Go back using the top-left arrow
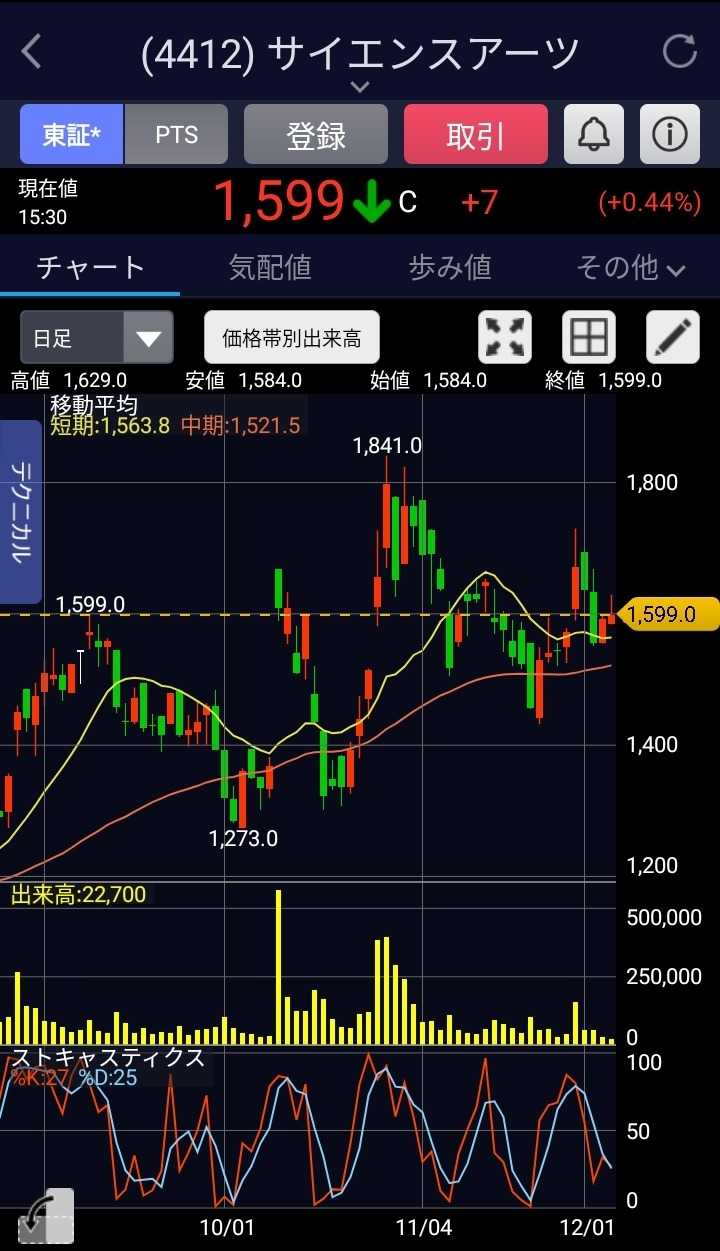The height and width of the screenshot is (1251, 720). (32, 52)
